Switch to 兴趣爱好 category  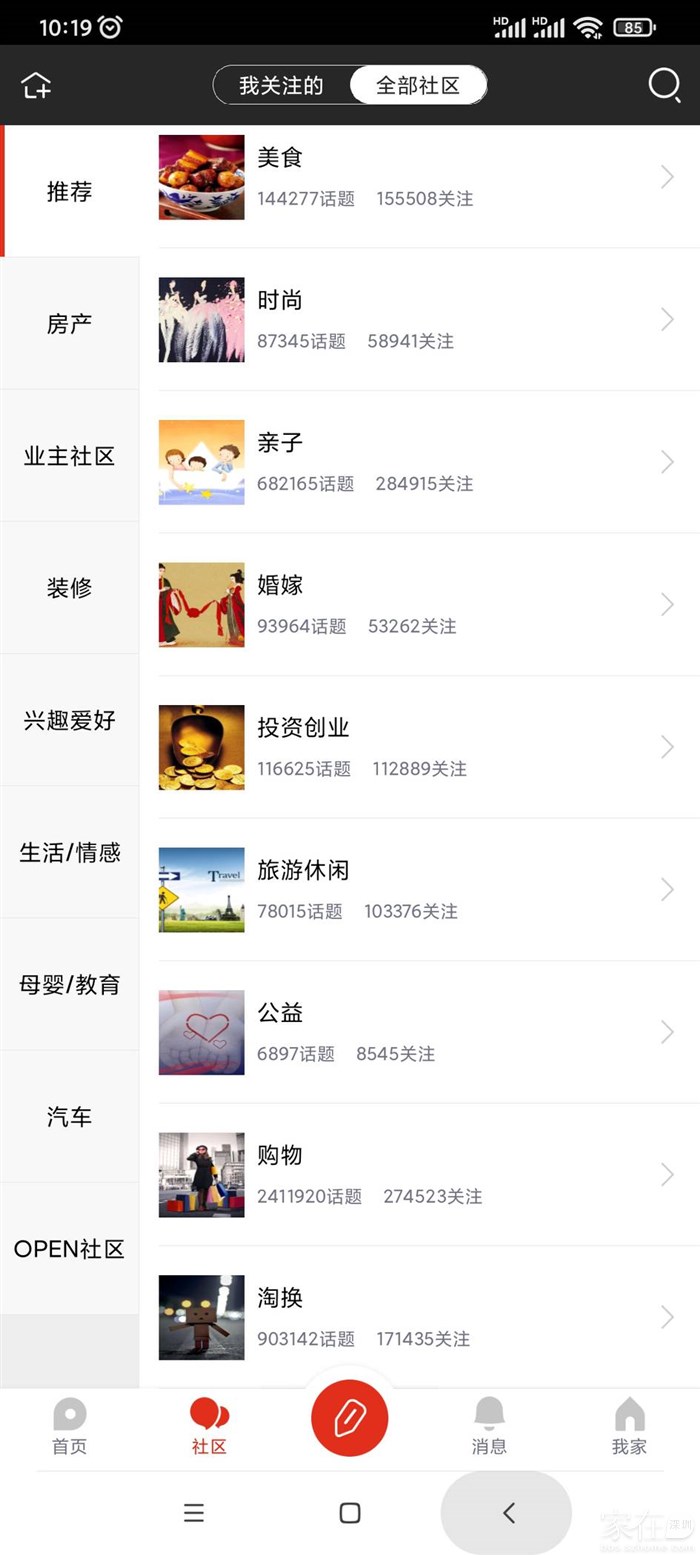tap(69, 720)
